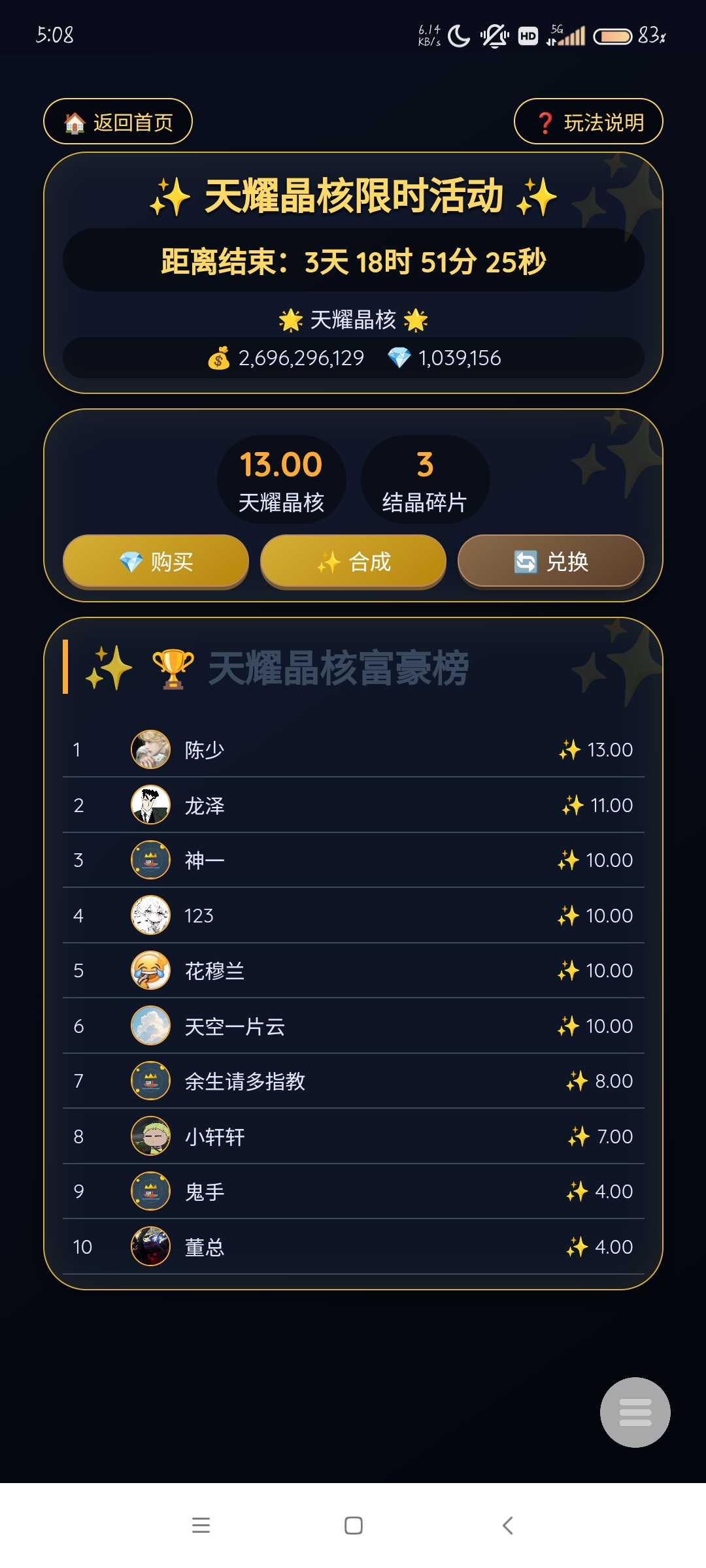
Task: Go back with the system back arrow
Action: coord(507,1525)
